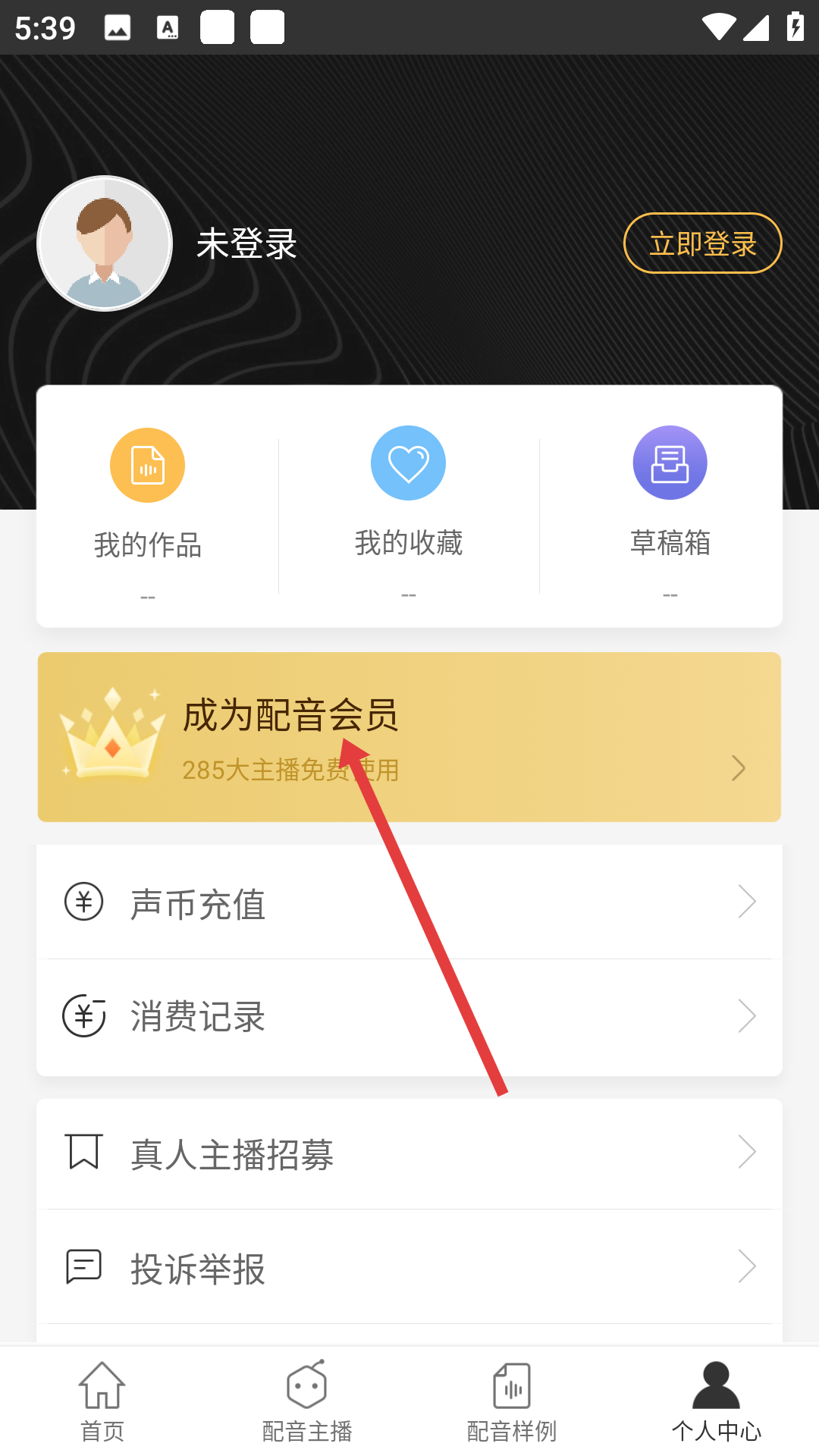Viewport: 819px width, 1456px height.
Task: Switch to the 配音样例 tab
Action: click(x=512, y=1401)
